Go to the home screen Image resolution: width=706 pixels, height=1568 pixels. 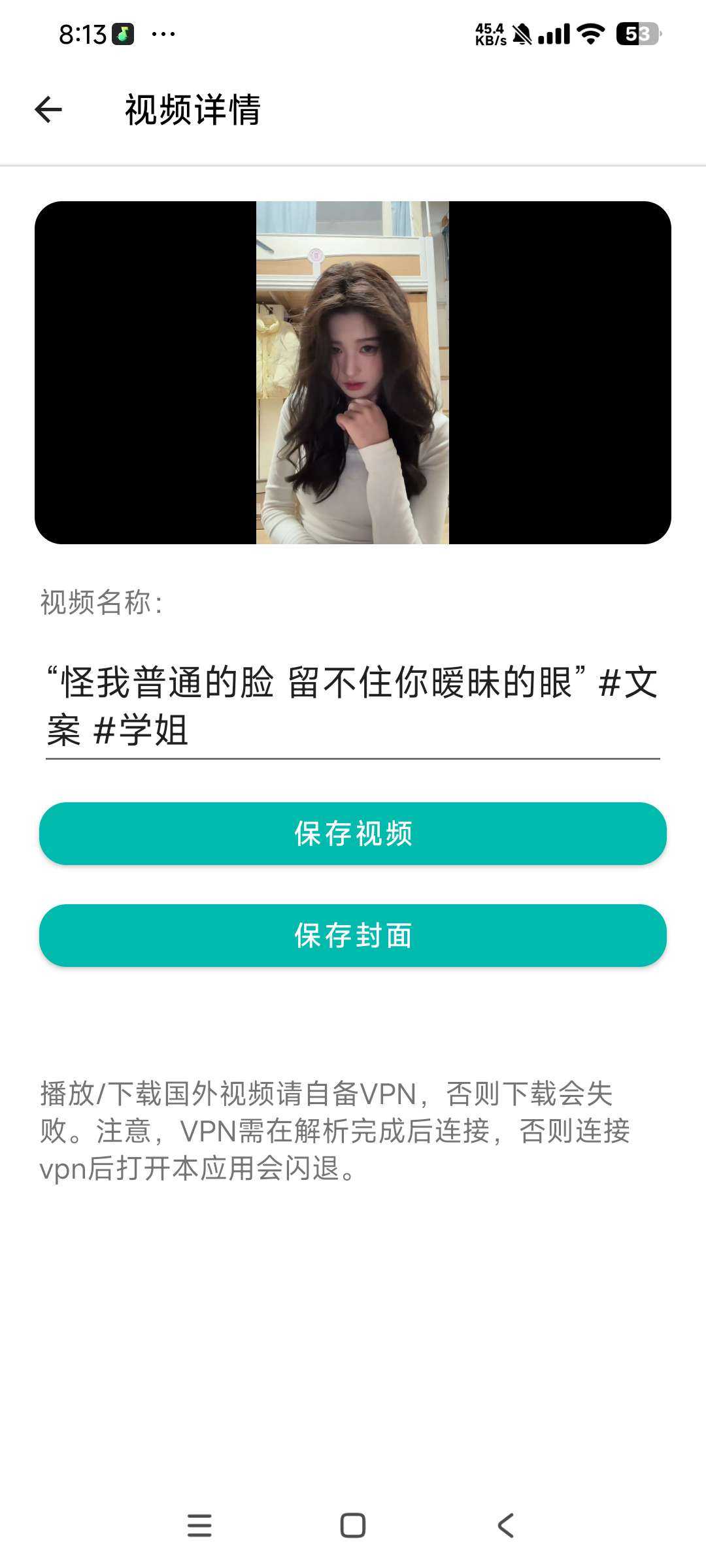point(352,1526)
